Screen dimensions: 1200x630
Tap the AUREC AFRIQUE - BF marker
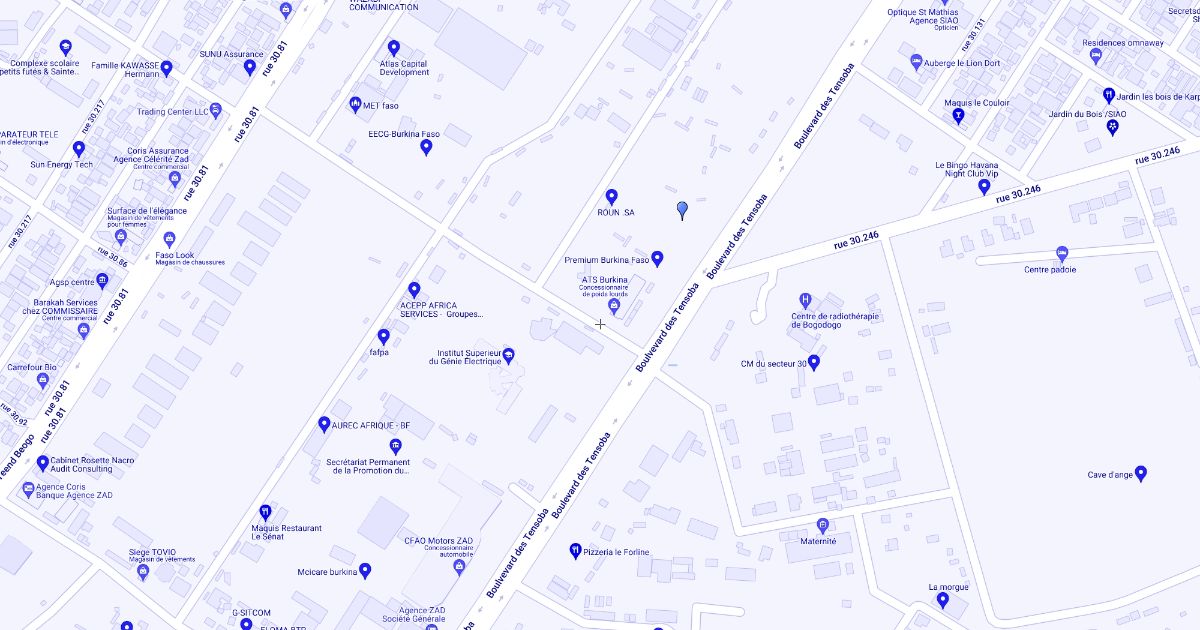(x=324, y=424)
